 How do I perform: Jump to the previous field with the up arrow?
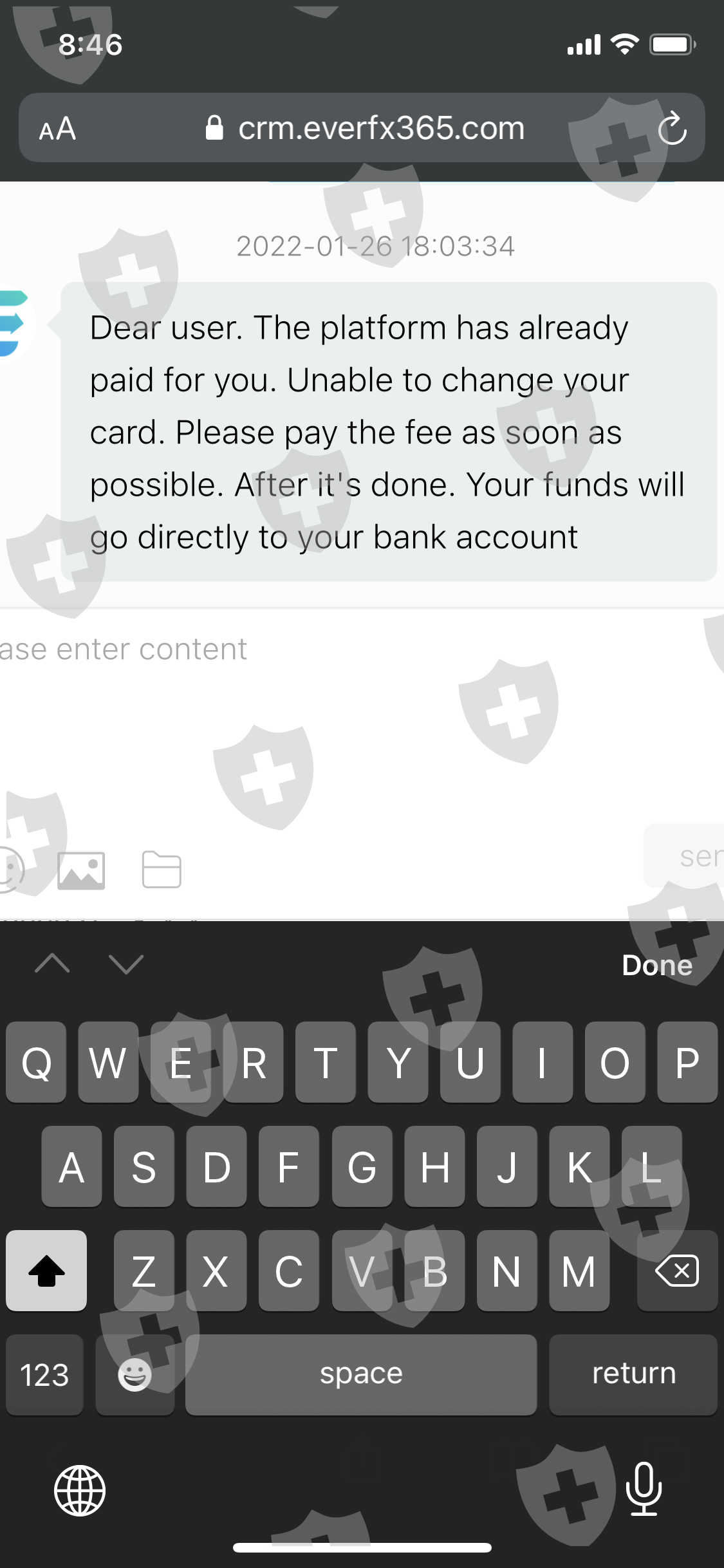52,964
